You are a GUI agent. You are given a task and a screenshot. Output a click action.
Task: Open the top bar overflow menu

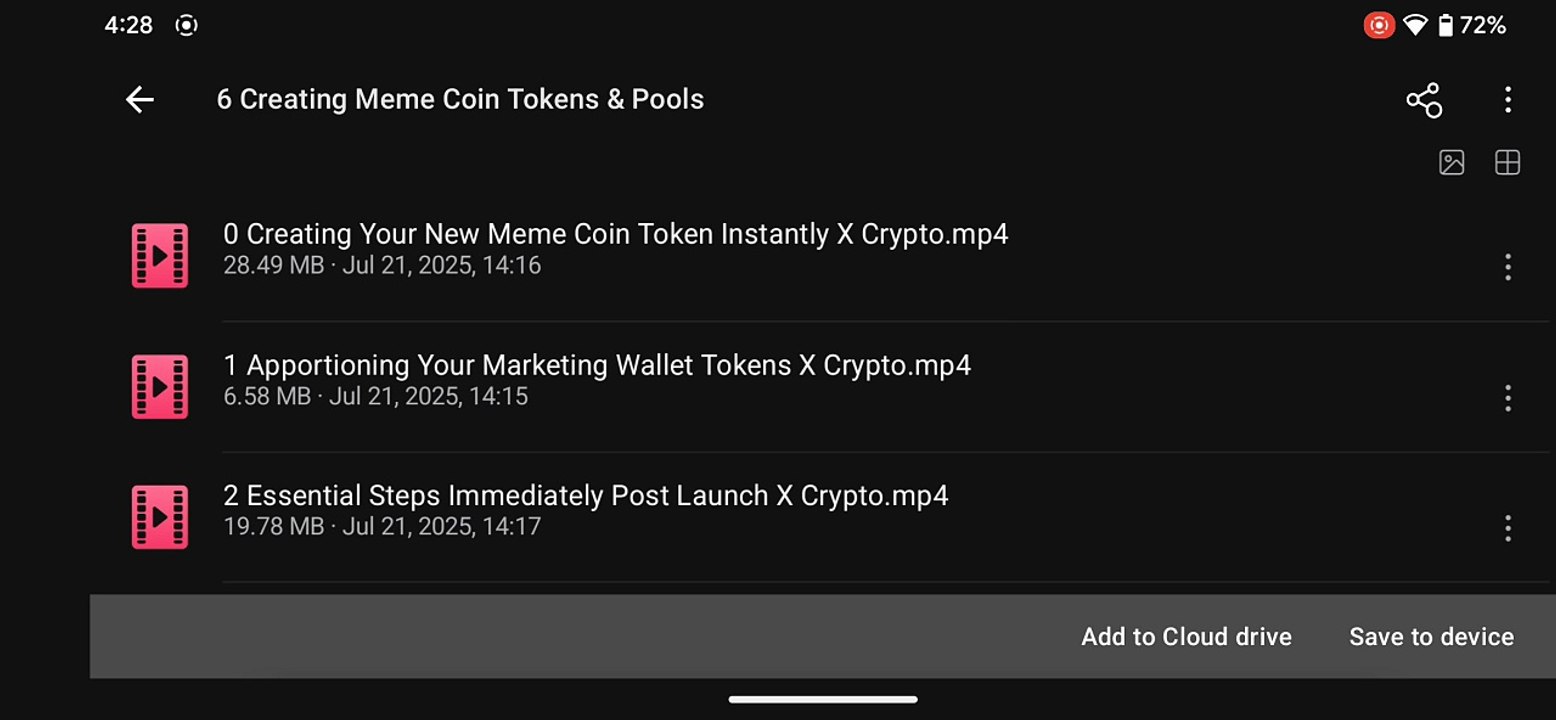[x=1507, y=99]
